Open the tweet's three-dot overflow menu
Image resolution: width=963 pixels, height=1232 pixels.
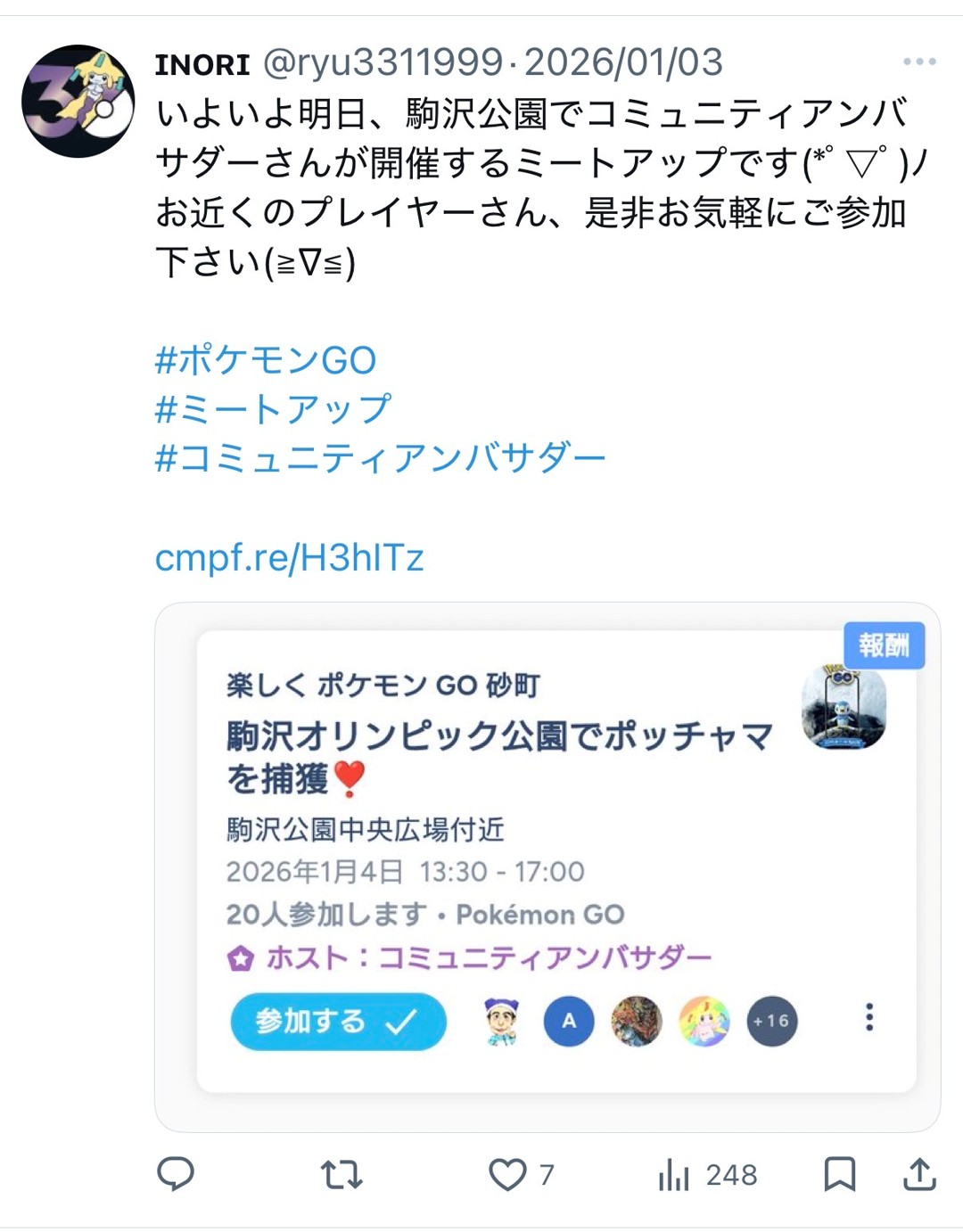[918, 62]
